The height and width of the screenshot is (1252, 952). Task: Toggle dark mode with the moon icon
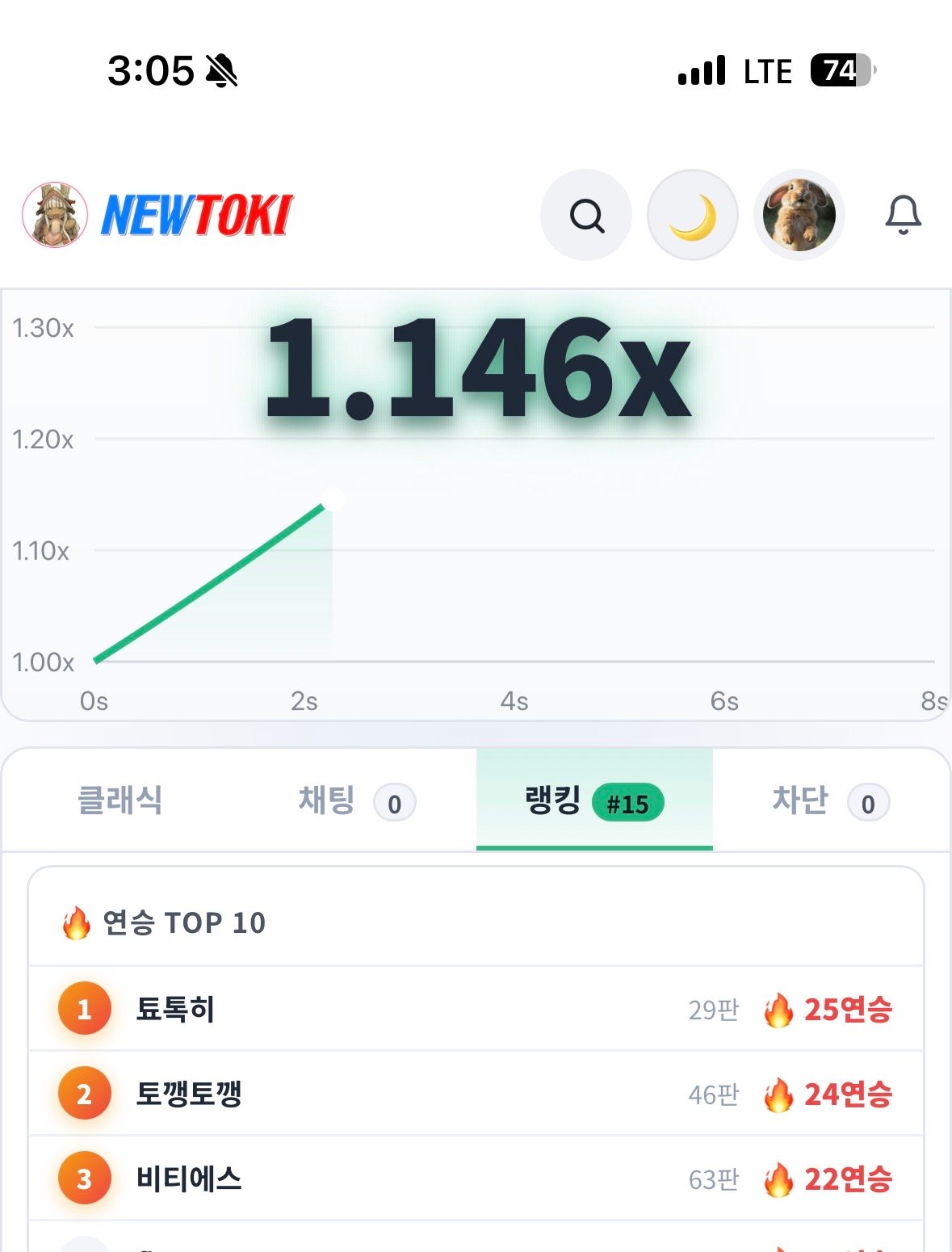pos(693,215)
